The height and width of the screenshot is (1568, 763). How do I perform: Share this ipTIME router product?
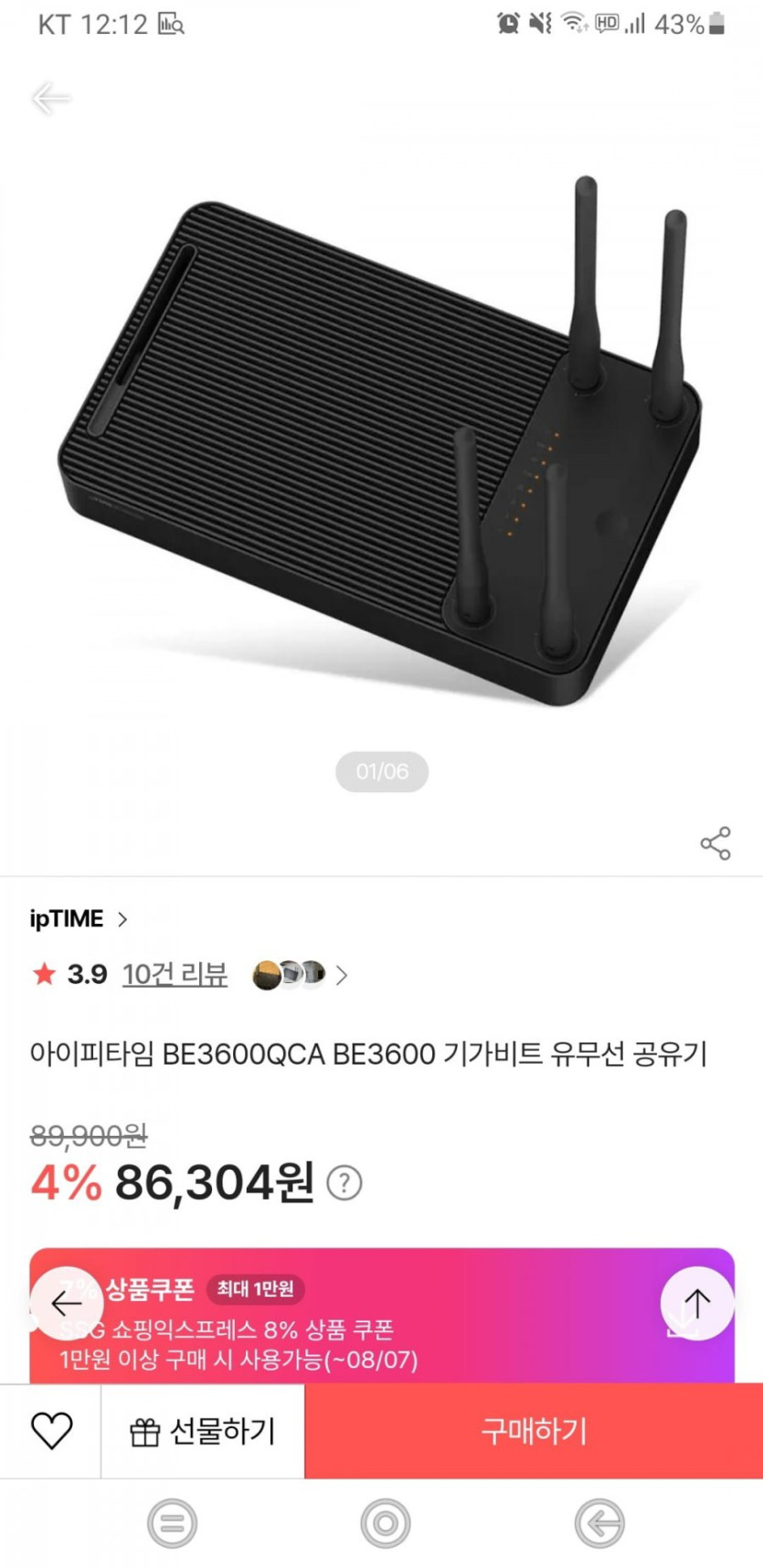[x=715, y=843]
